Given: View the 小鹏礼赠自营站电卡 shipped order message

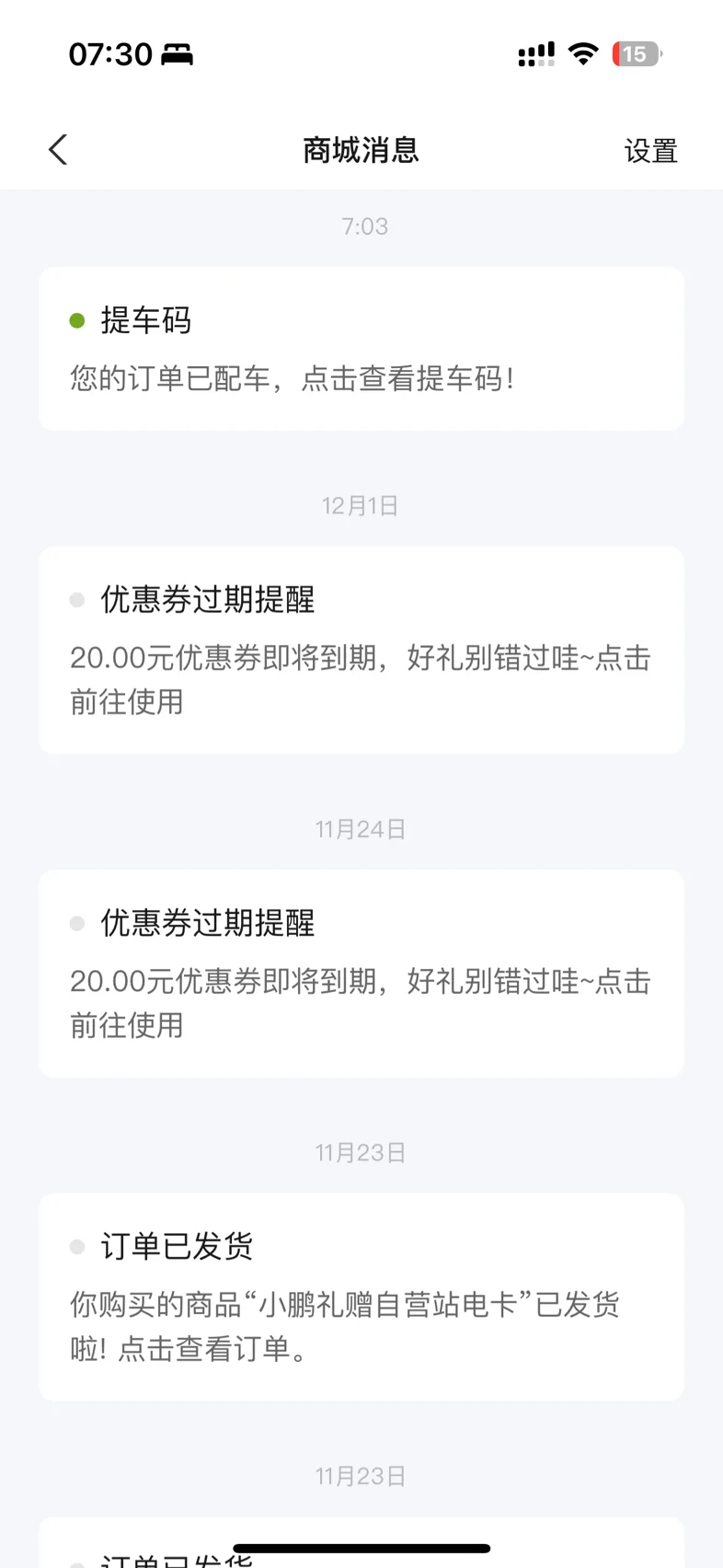Looking at the screenshot, I should pos(361,1297).
